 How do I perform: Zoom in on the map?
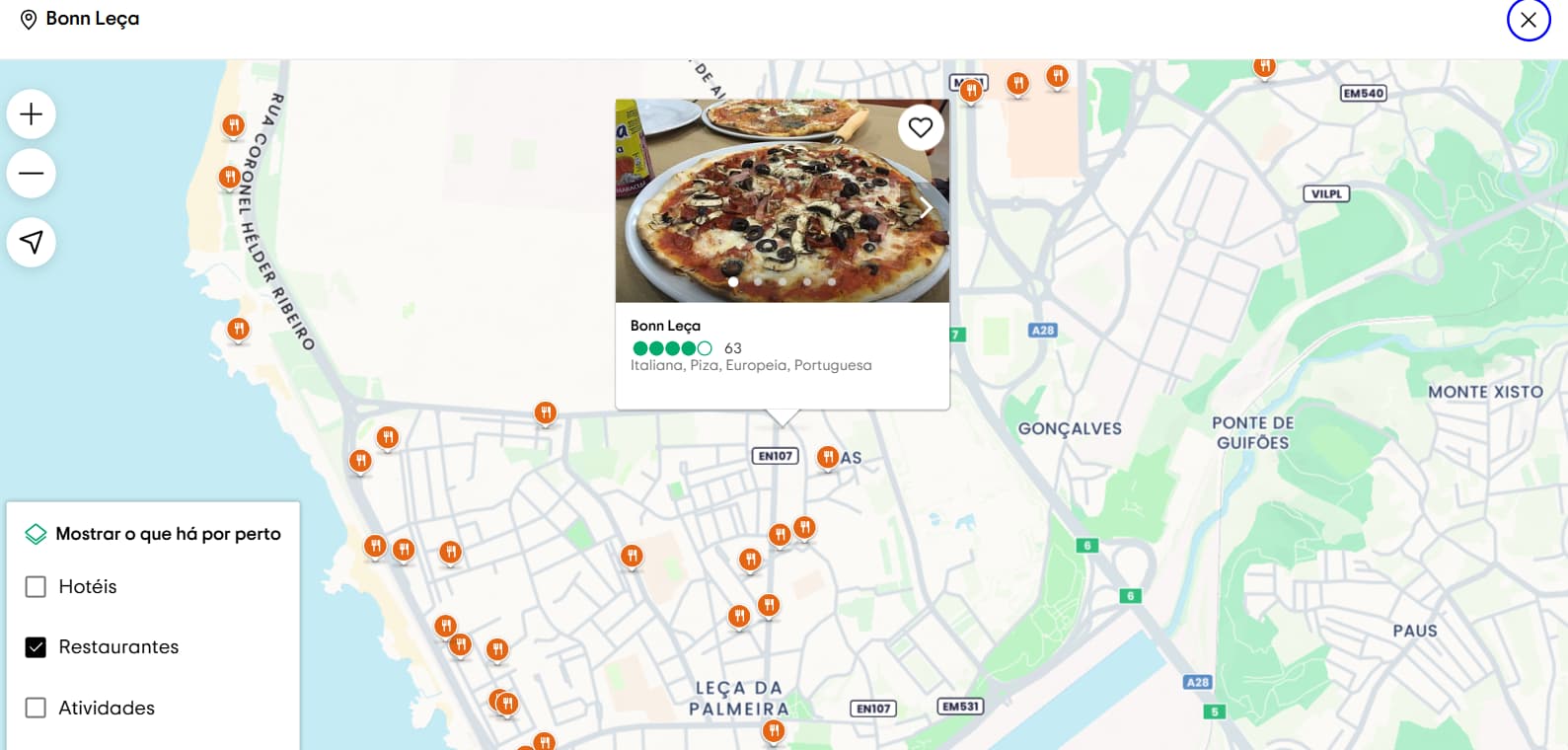click(x=32, y=114)
